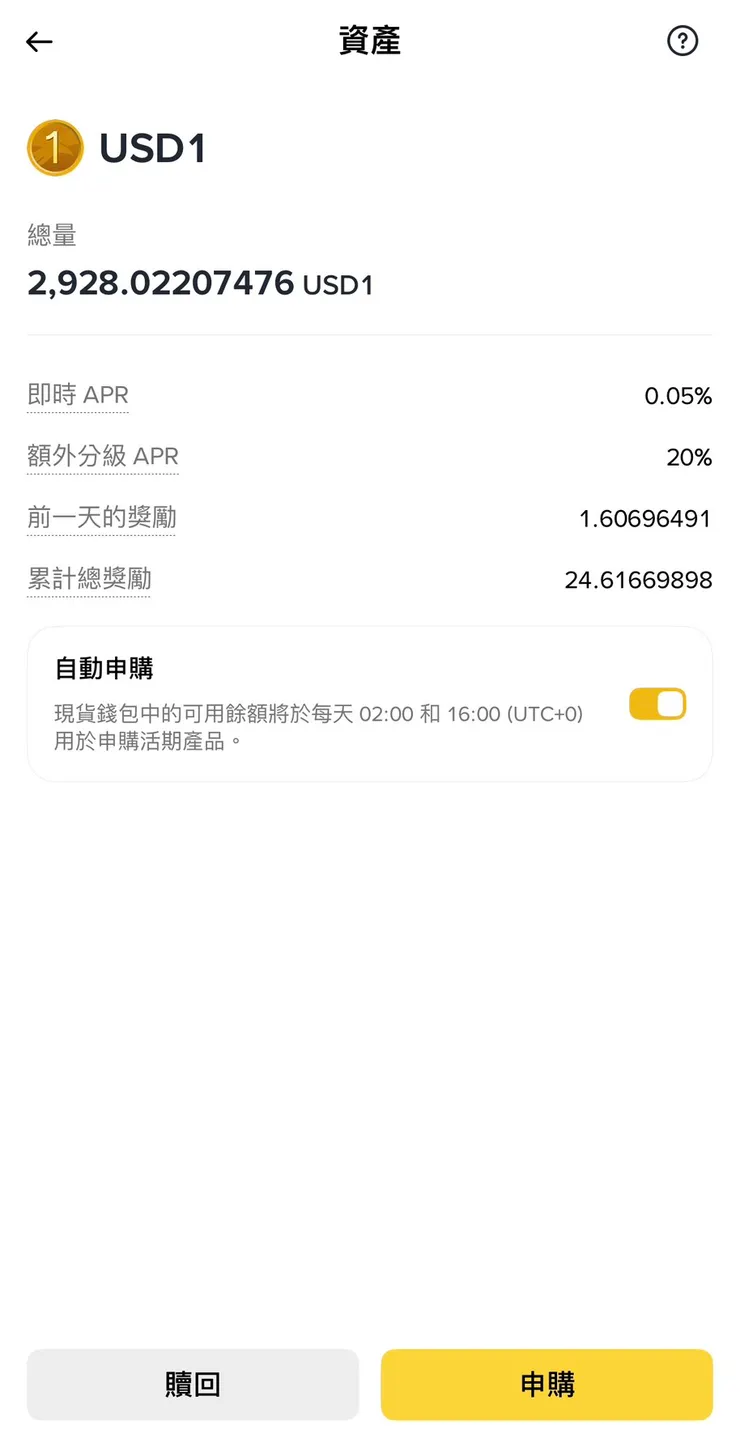The width and height of the screenshot is (740, 1451).
Task: Click the USD1 coin icon
Action: 54,147
